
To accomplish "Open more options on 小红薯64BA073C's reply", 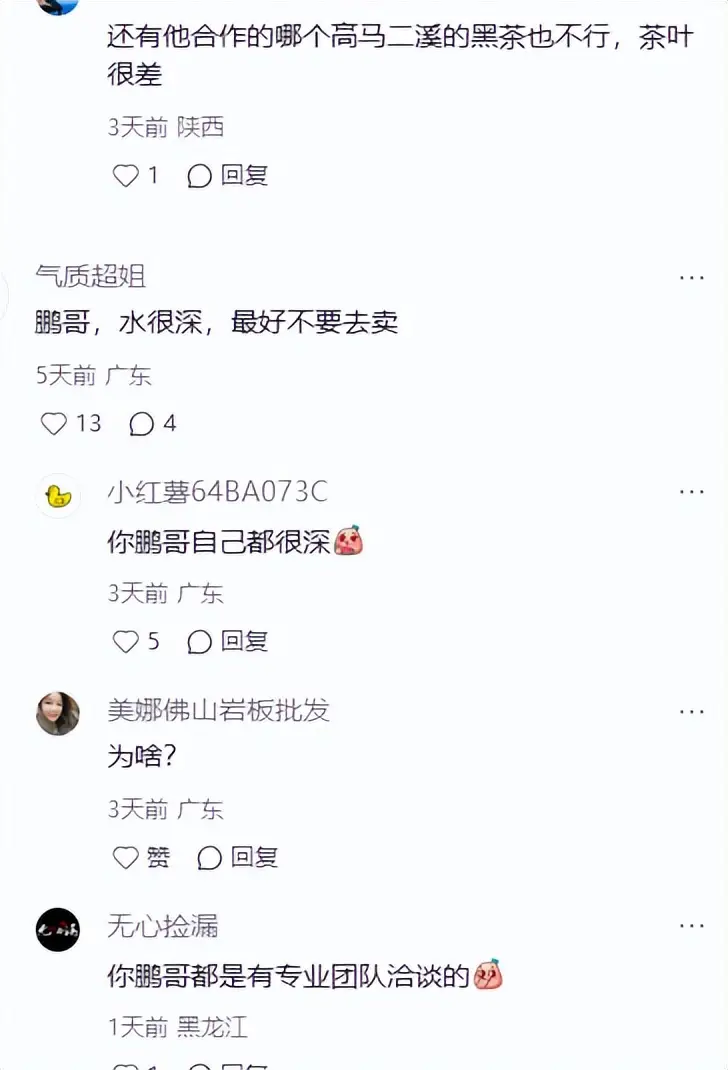I will pyautogui.click(x=692, y=491).
